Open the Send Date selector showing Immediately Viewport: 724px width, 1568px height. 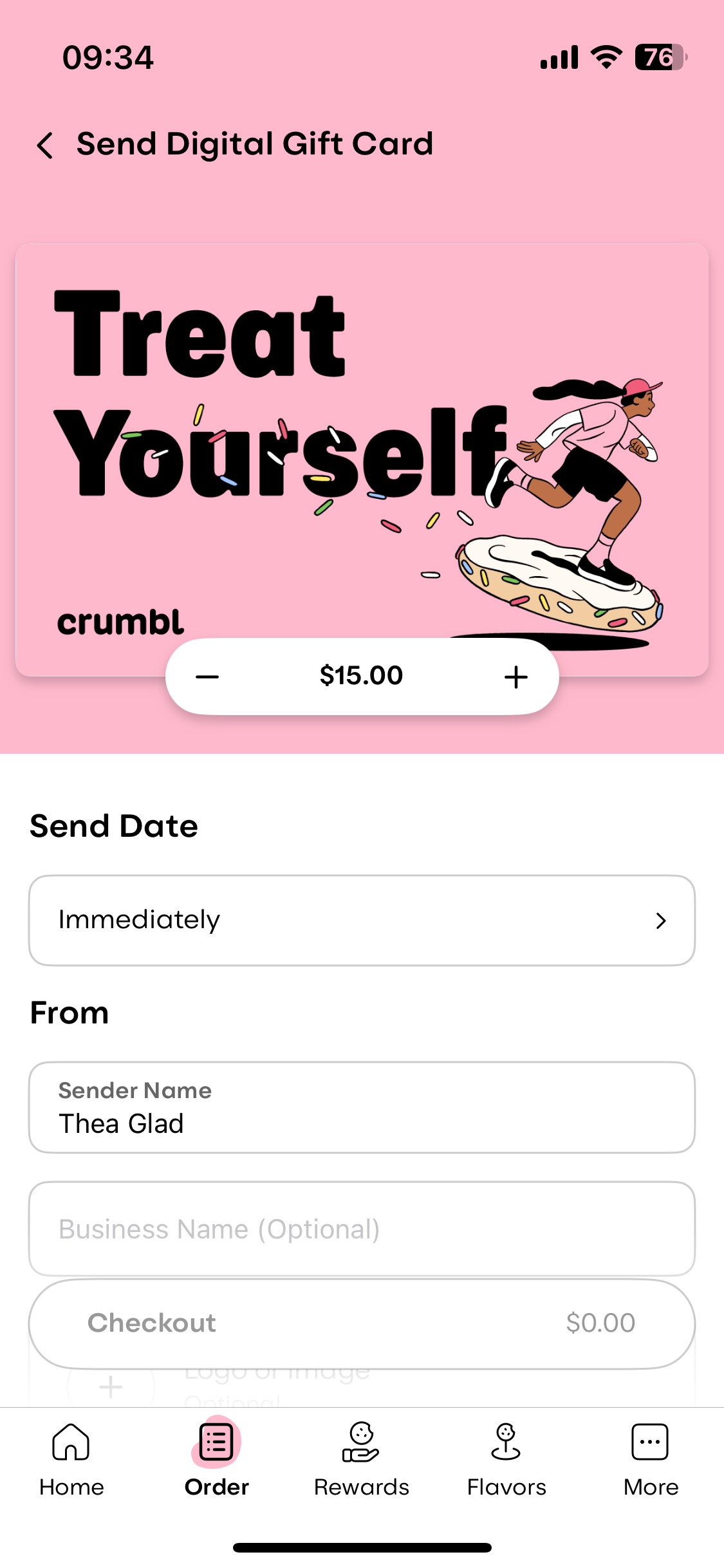(362, 920)
